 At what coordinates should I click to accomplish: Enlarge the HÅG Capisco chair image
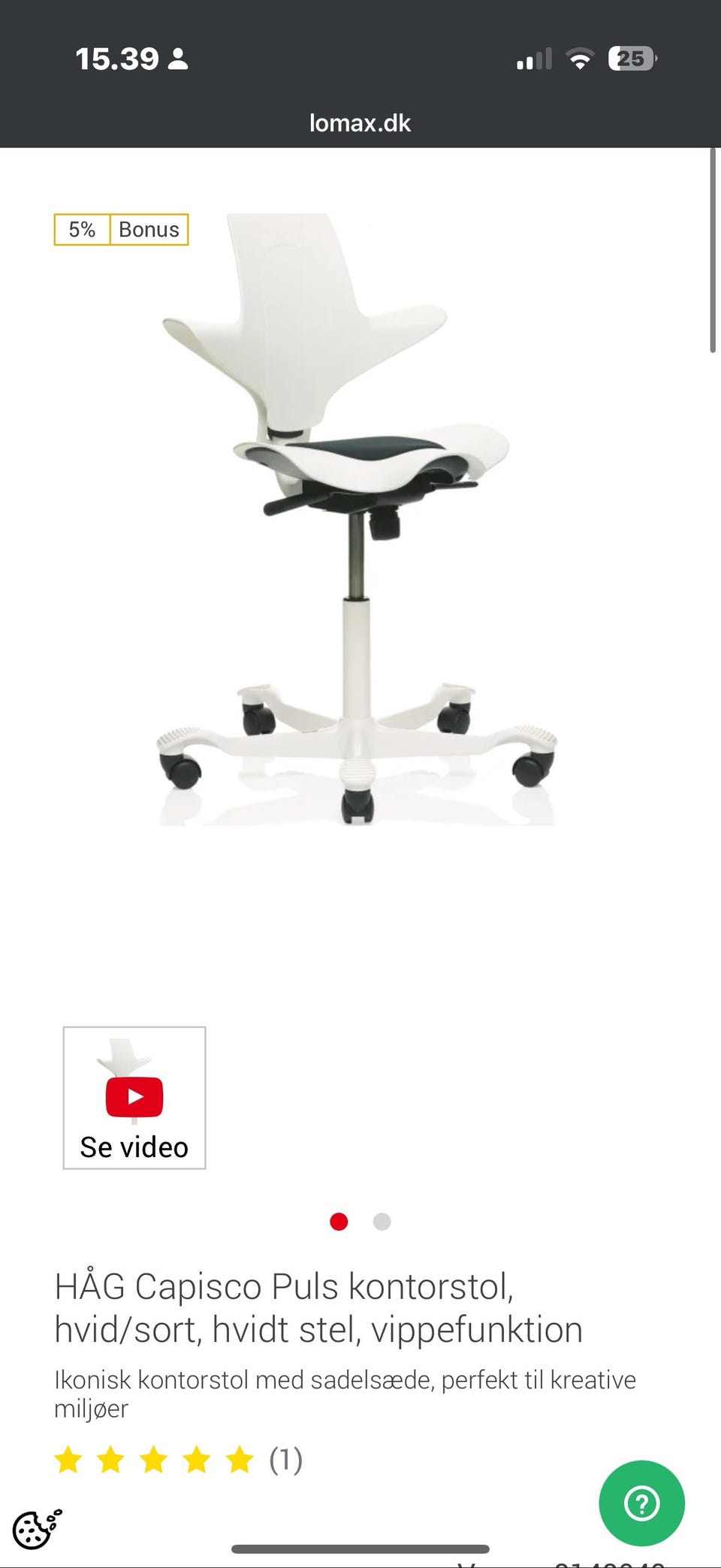point(358,518)
